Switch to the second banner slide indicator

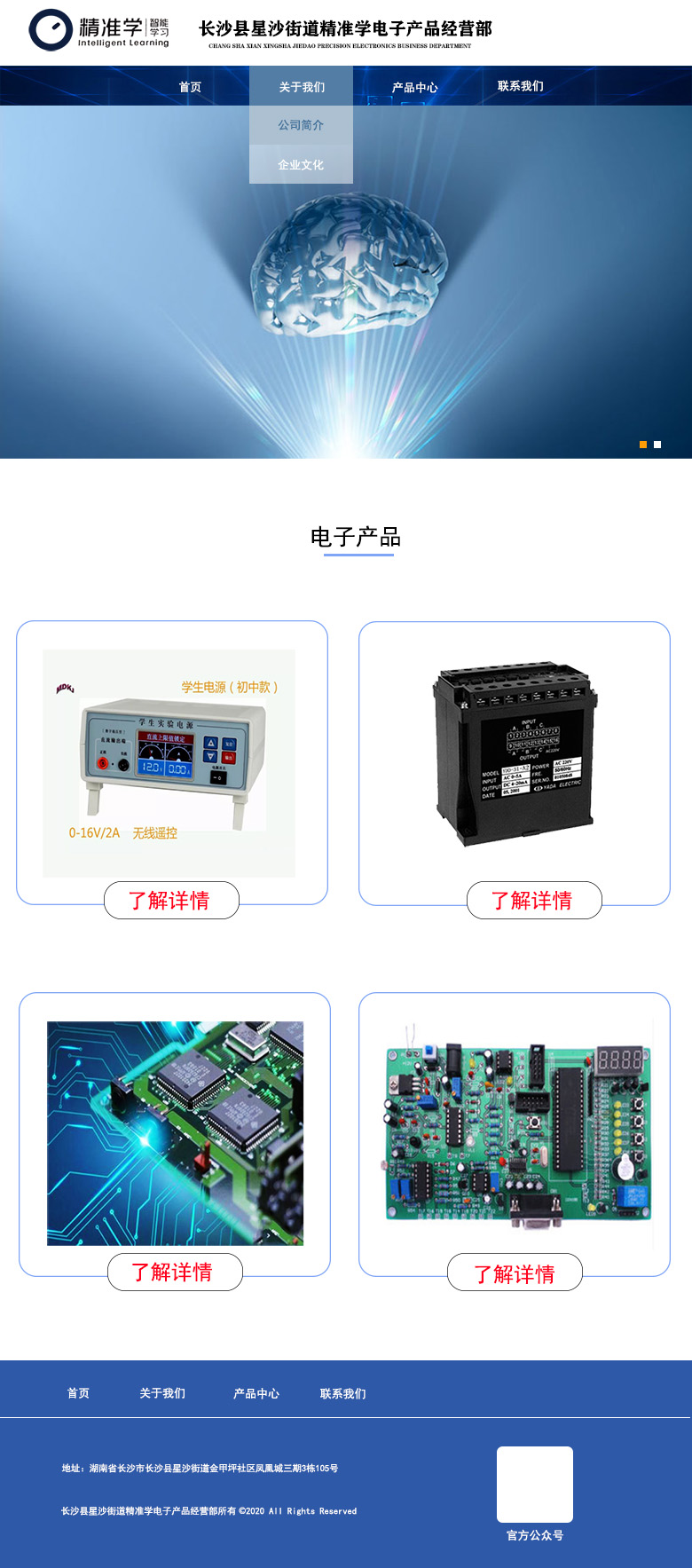click(657, 445)
